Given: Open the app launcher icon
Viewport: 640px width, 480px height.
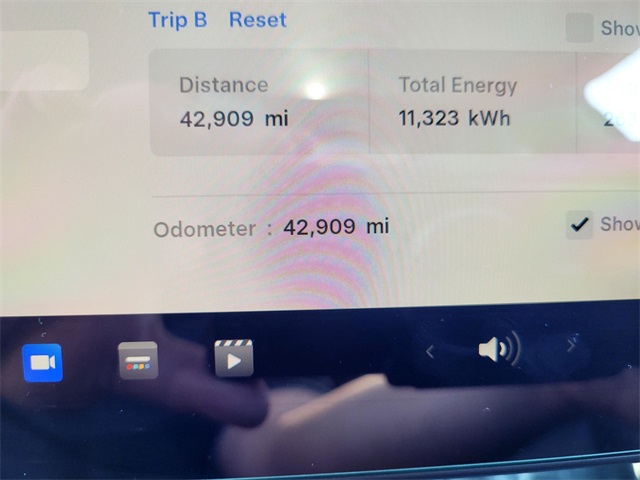Looking at the screenshot, I should coord(138,361).
